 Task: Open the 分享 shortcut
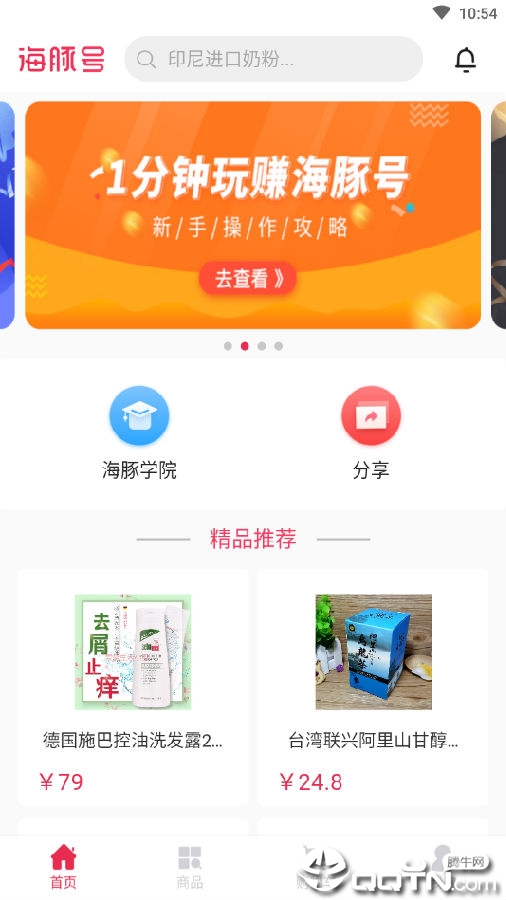click(371, 433)
